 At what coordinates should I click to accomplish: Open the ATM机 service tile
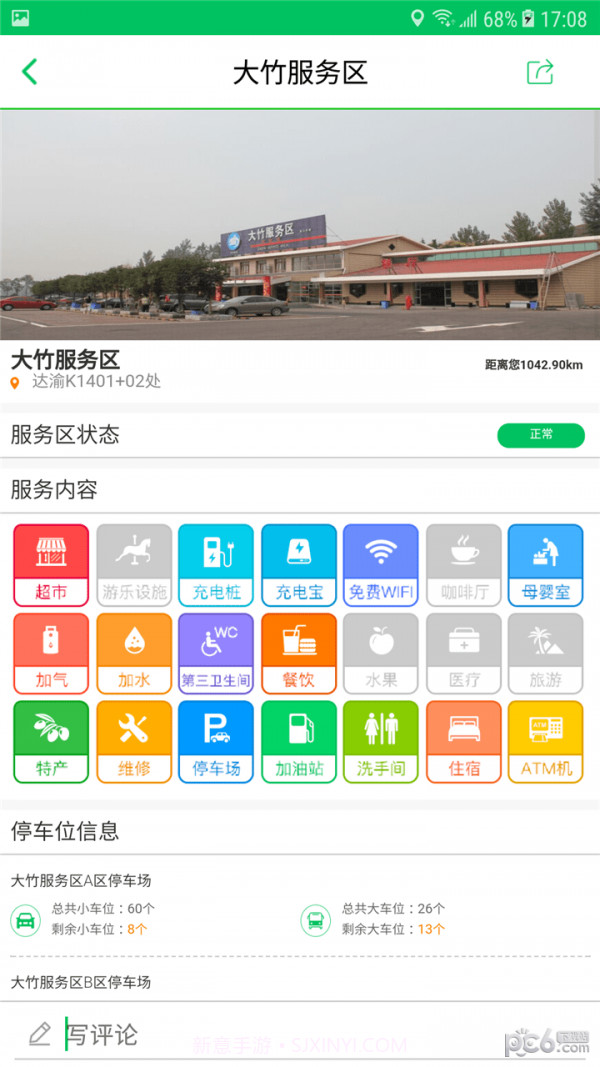(x=545, y=742)
